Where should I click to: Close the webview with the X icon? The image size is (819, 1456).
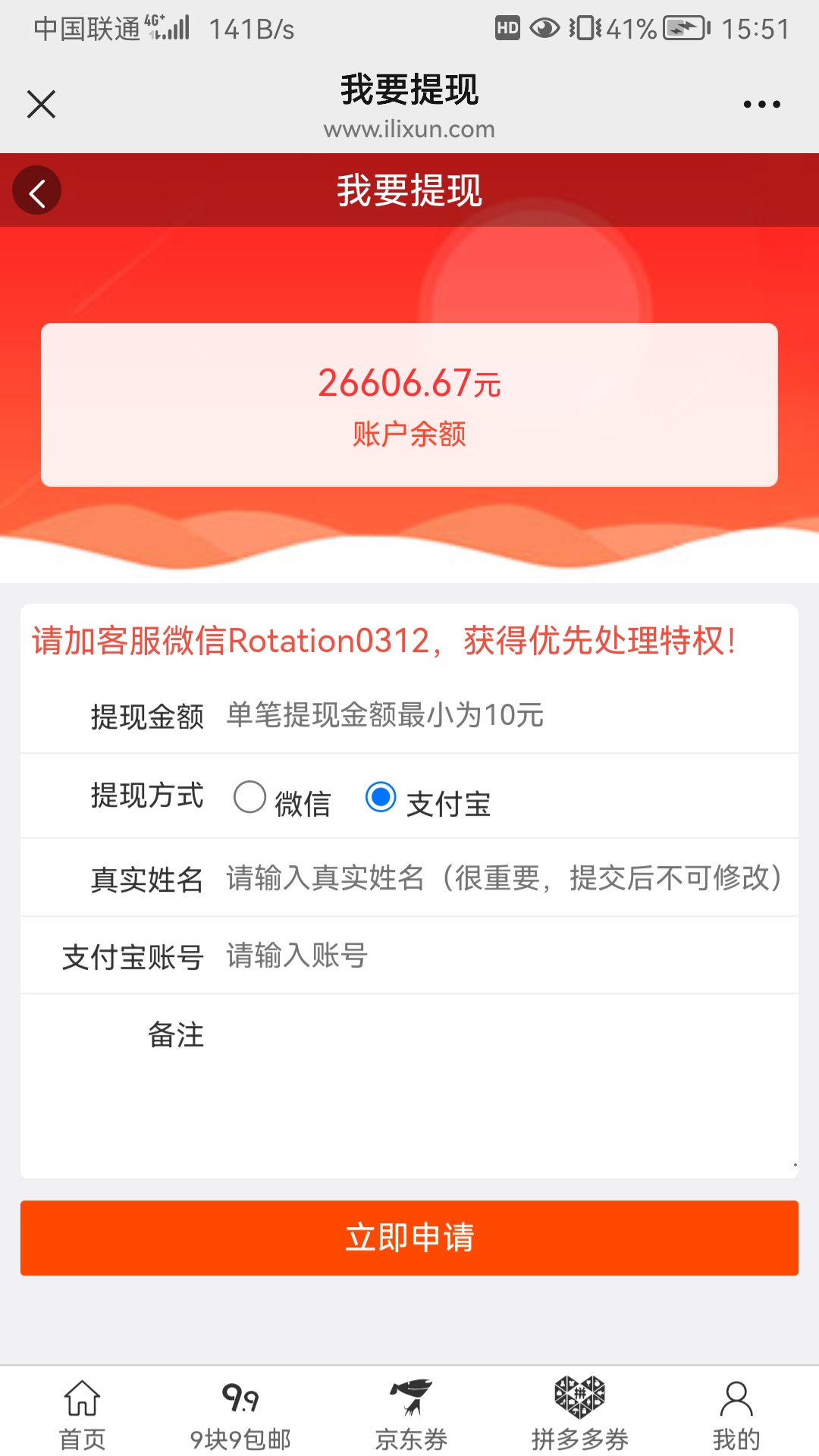[41, 105]
